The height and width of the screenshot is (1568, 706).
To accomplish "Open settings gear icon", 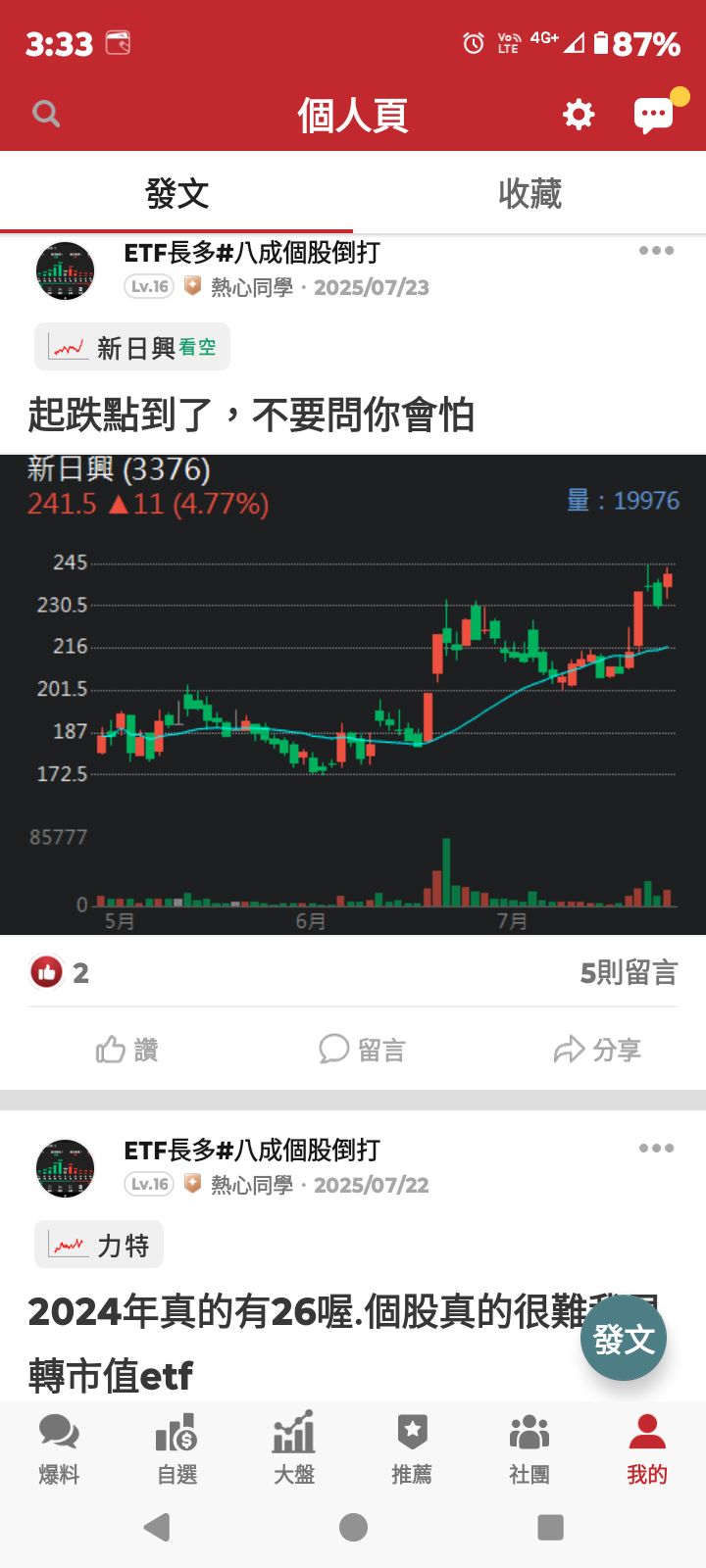I will (x=579, y=115).
